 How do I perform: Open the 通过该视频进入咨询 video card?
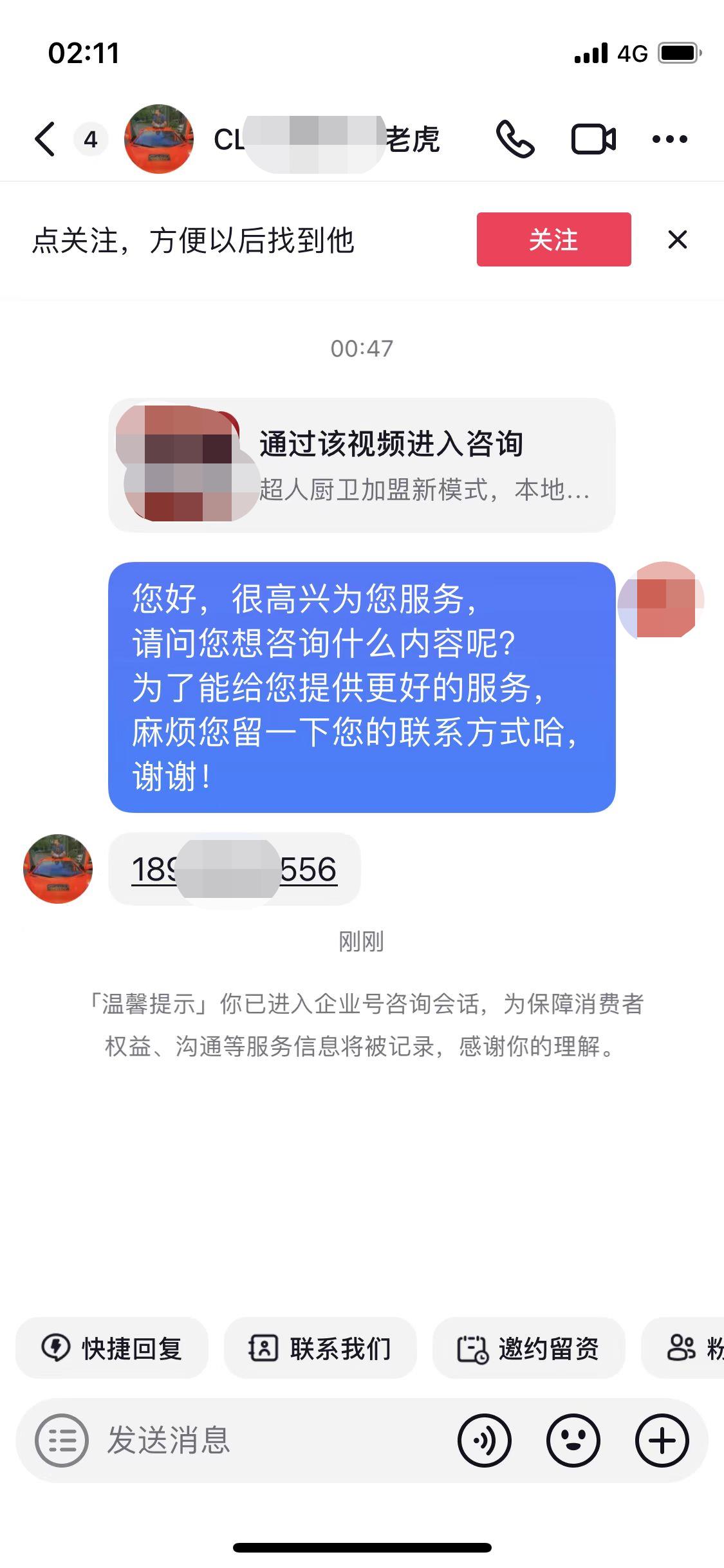362,465
